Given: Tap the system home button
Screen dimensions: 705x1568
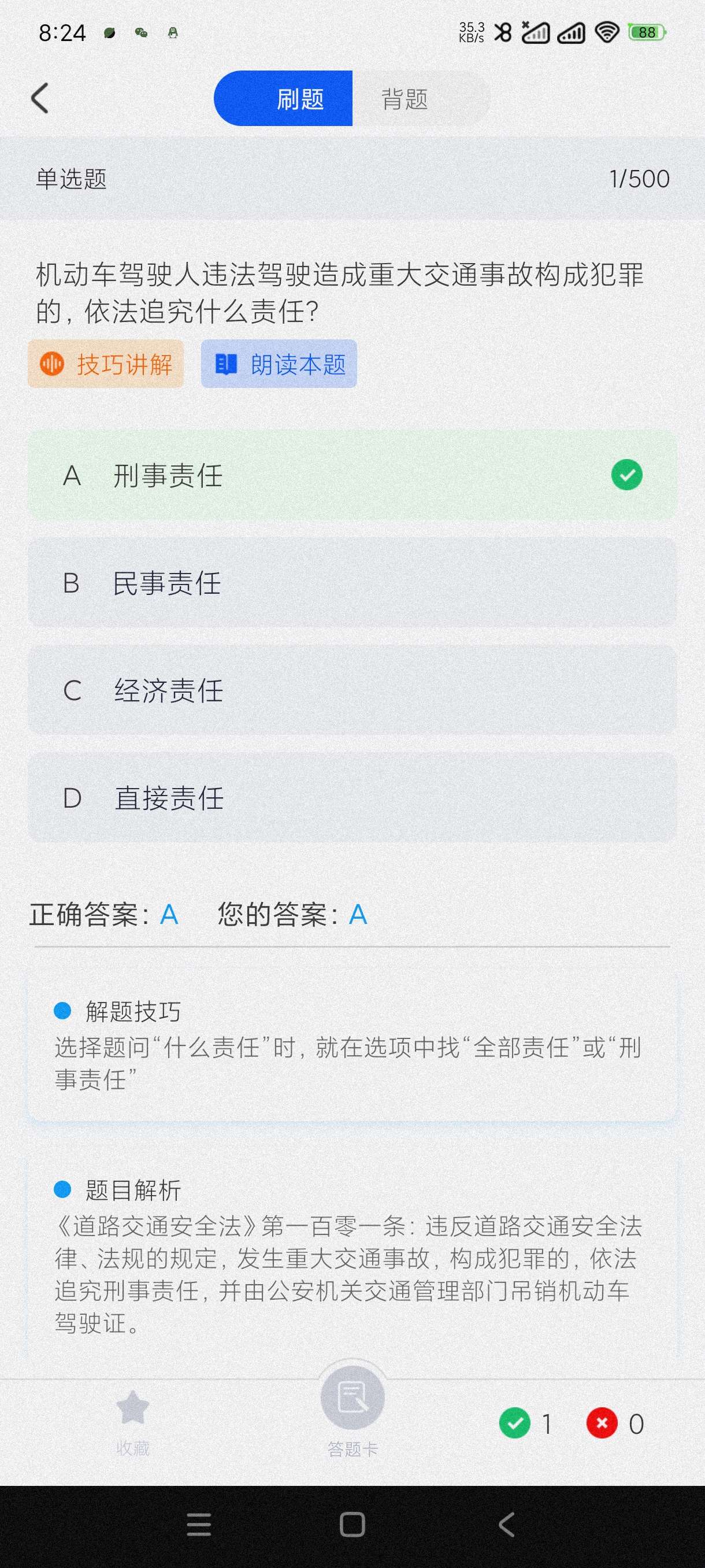Looking at the screenshot, I should pyautogui.click(x=352, y=1525).
